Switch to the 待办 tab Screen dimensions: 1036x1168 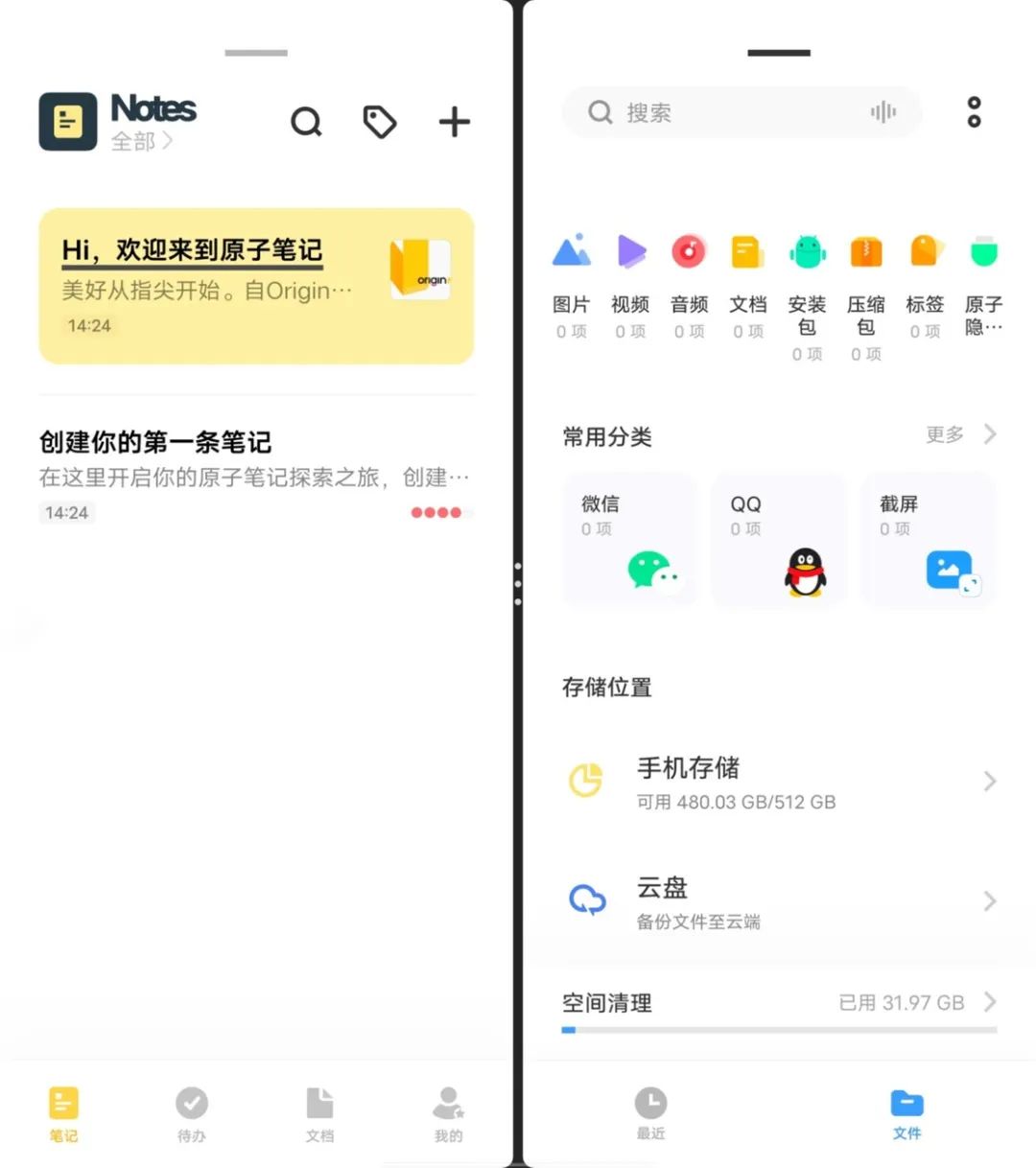192,1114
